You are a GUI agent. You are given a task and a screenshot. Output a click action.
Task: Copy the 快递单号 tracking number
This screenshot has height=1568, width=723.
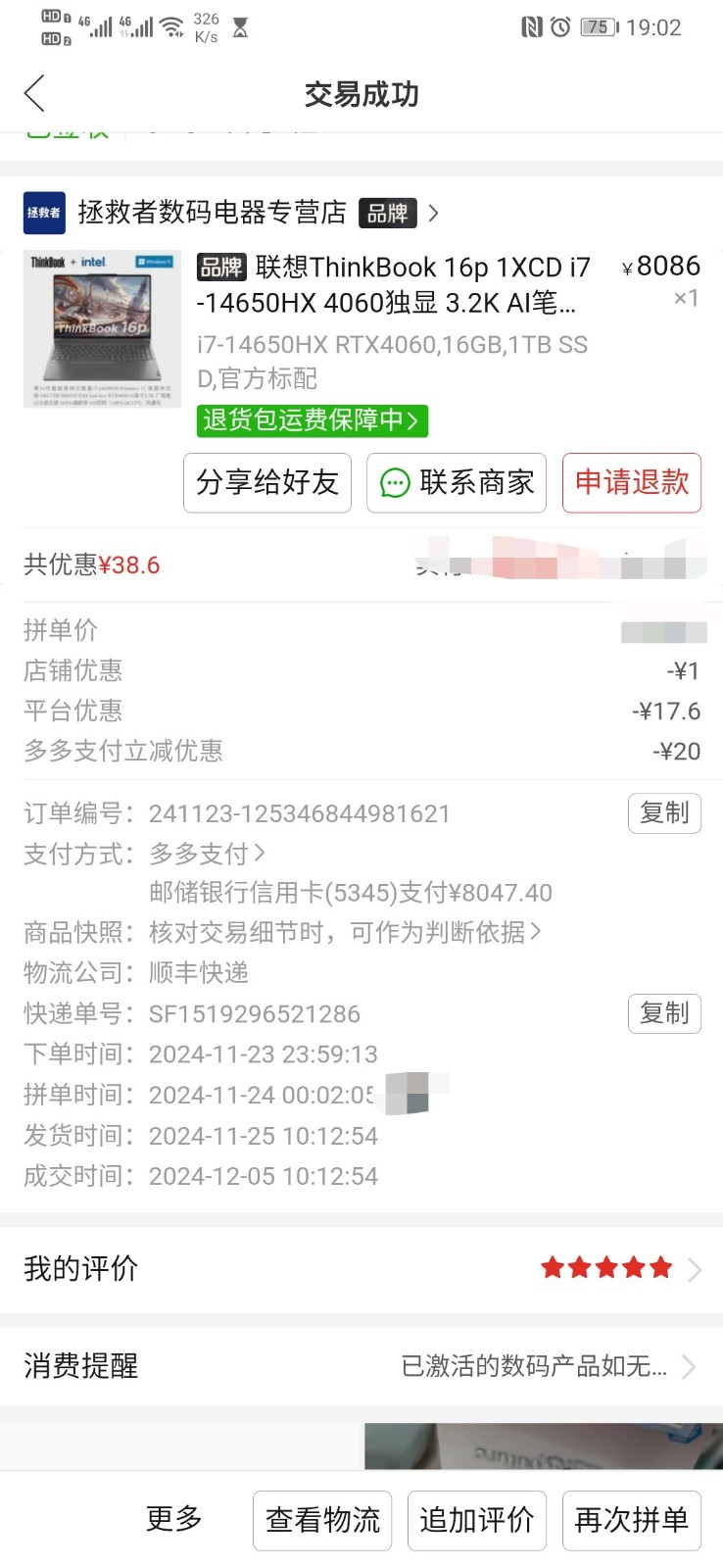(x=663, y=1013)
